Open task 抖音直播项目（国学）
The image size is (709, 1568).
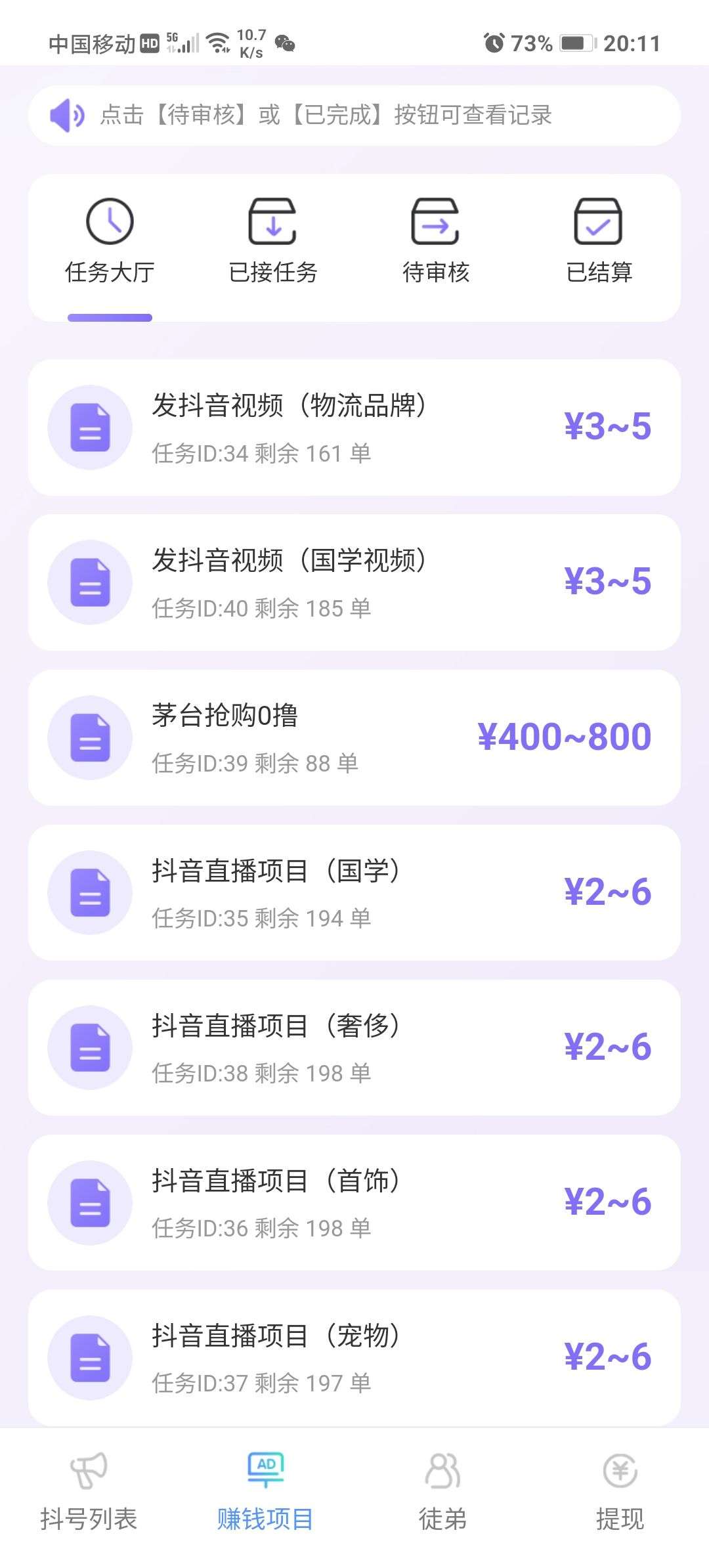click(x=354, y=892)
